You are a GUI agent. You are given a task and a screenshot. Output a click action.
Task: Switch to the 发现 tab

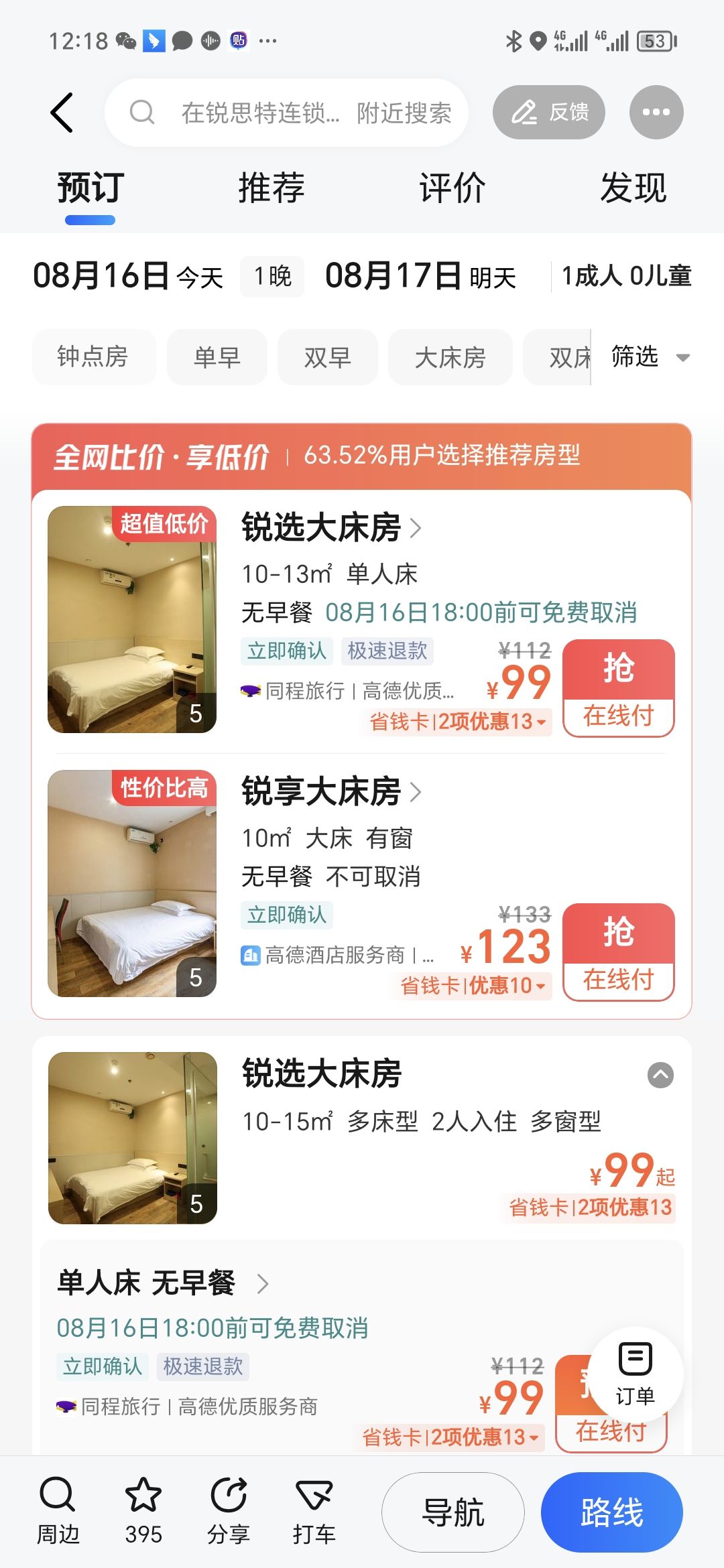(633, 188)
